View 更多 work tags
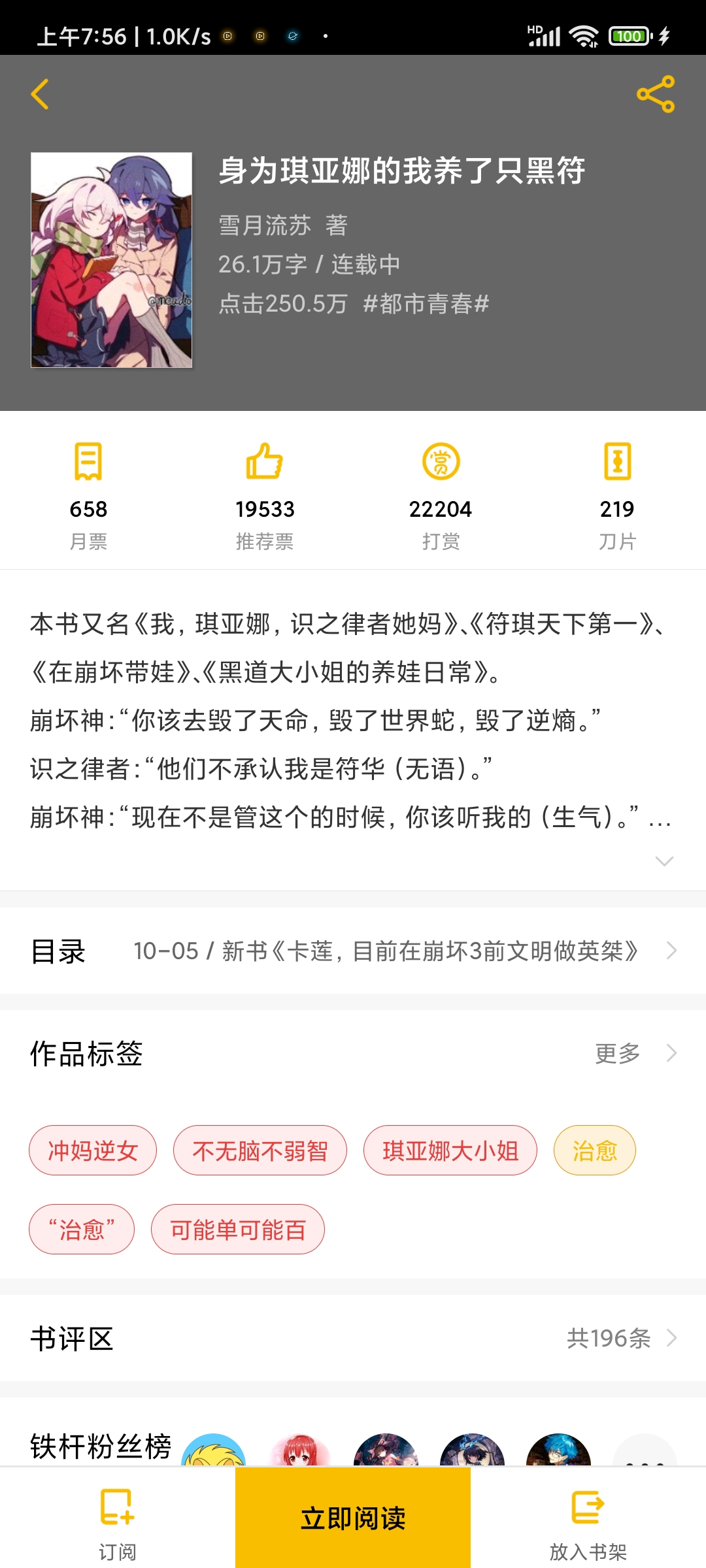Screen dimensions: 706x1568 click(633, 1053)
